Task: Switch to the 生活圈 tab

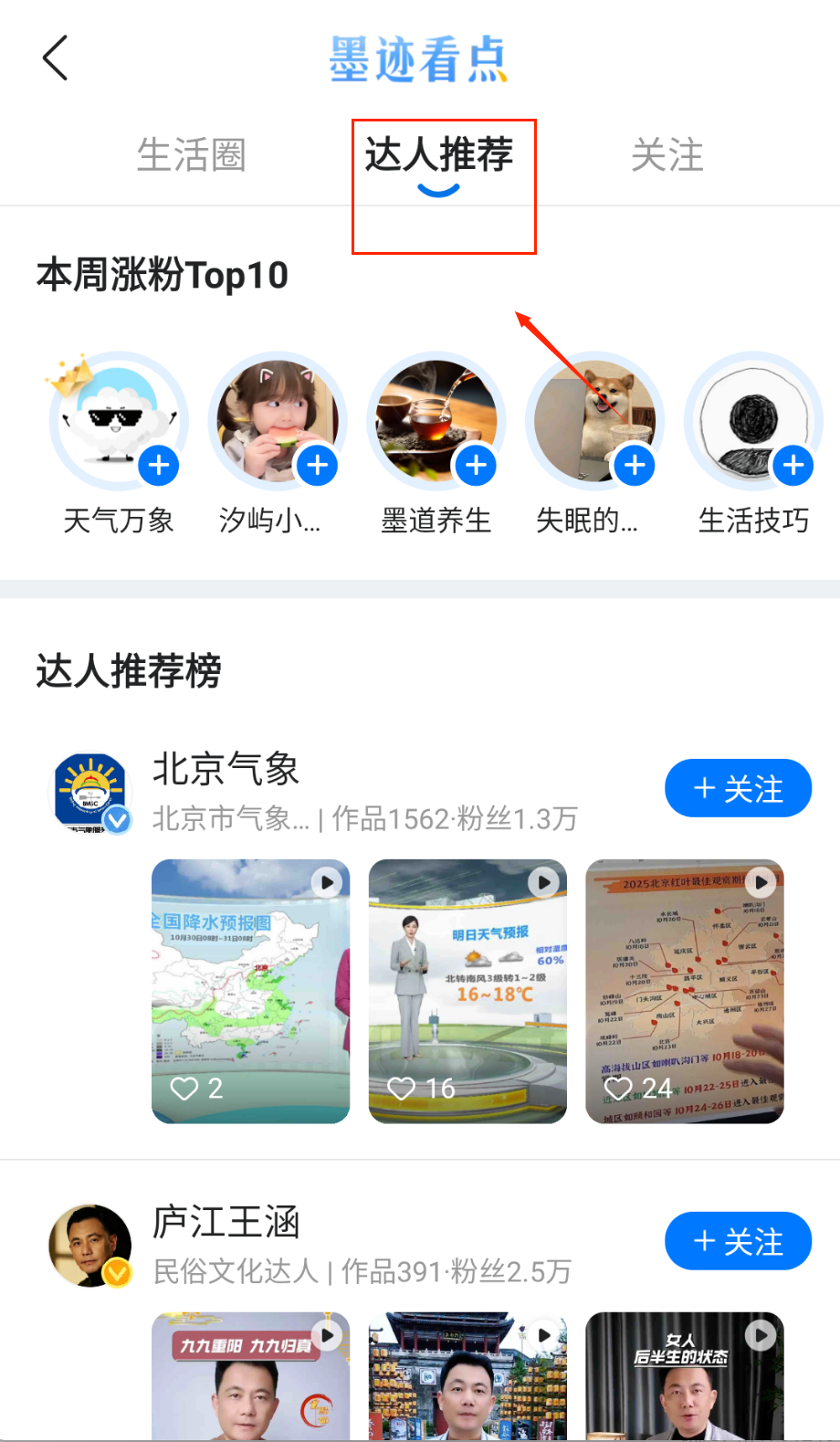Action: (x=191, y=155)
